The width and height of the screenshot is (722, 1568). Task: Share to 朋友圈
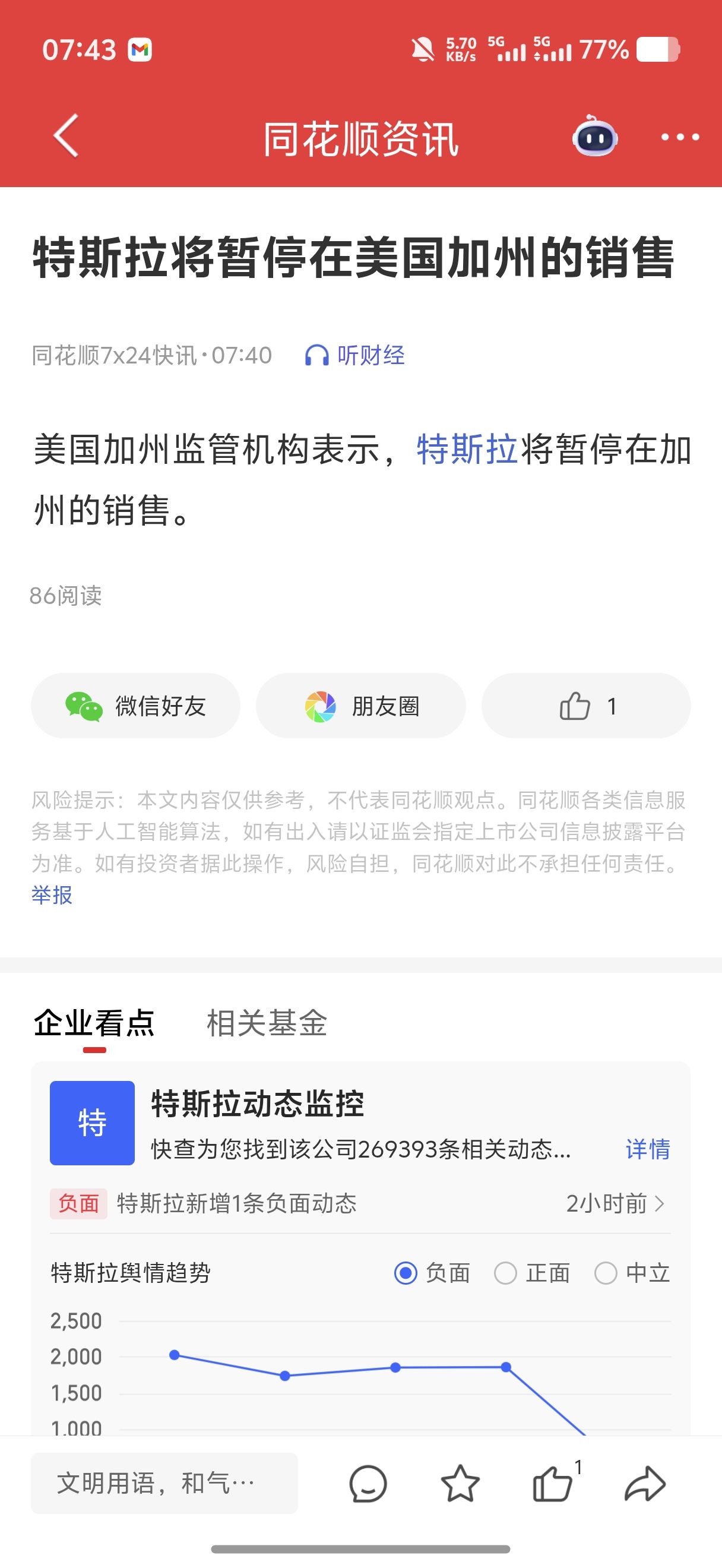(362, 706)
